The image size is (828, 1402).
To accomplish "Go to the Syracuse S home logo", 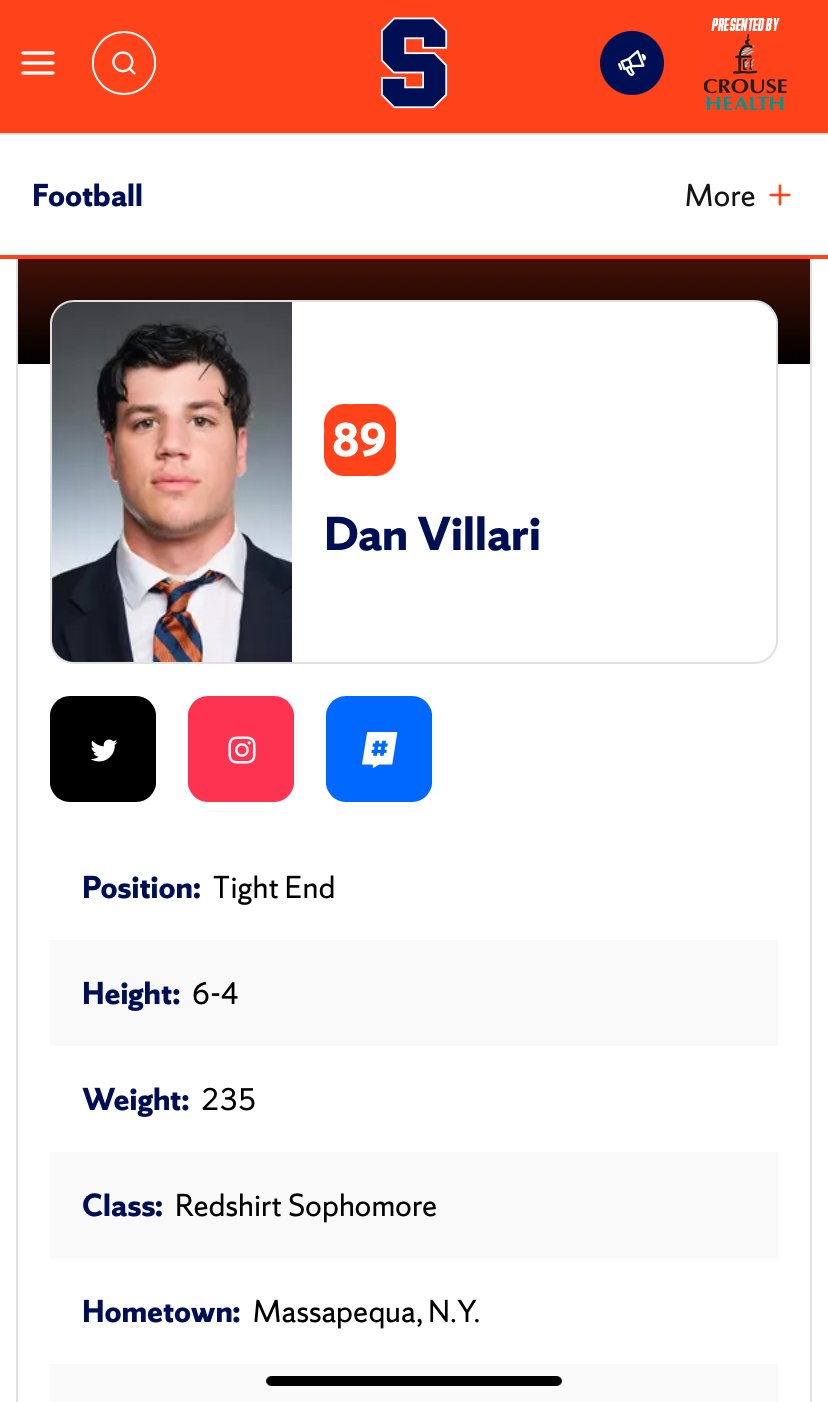I will [x=413, y=64].
